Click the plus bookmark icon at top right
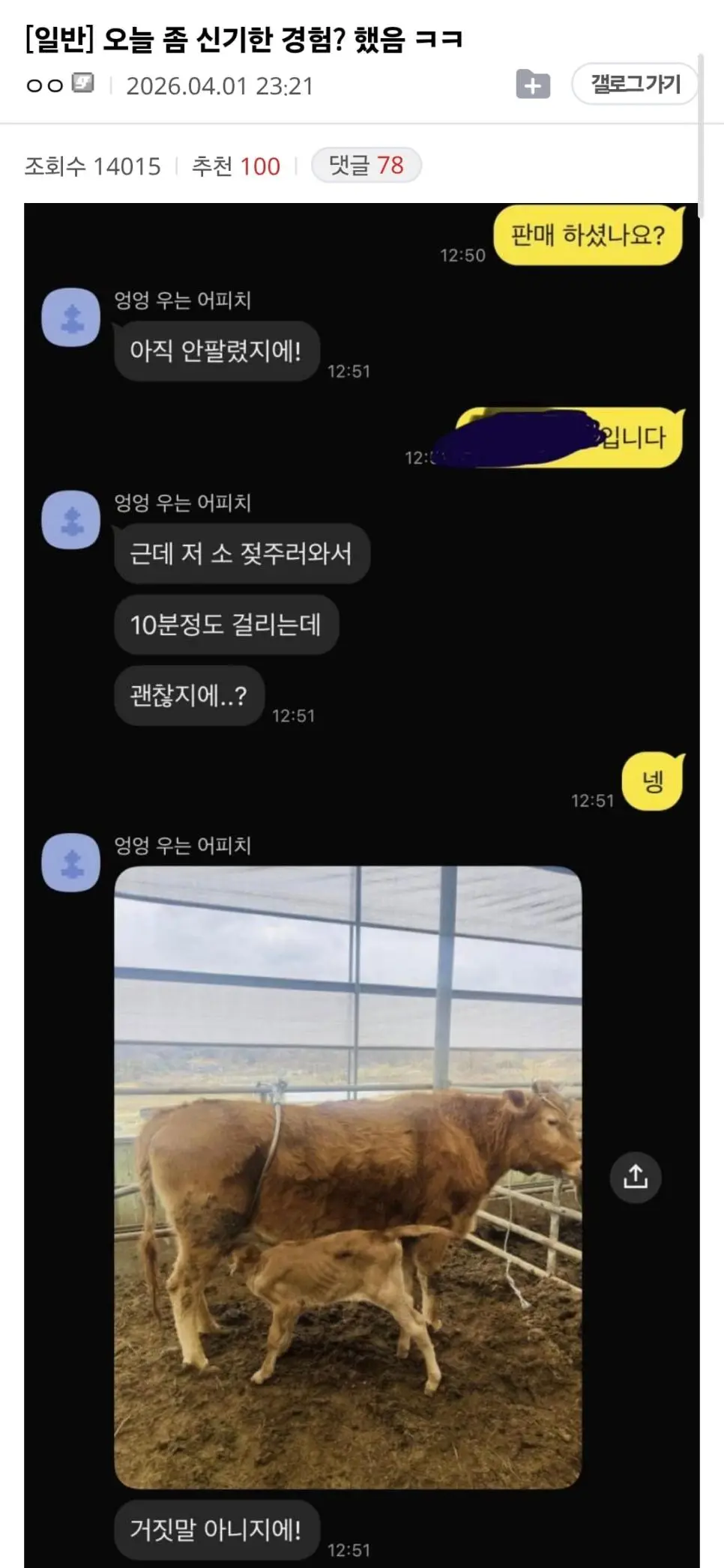The width and height of the screenshot is (724, 1568). pyautogui.click(x=534, y=84)
